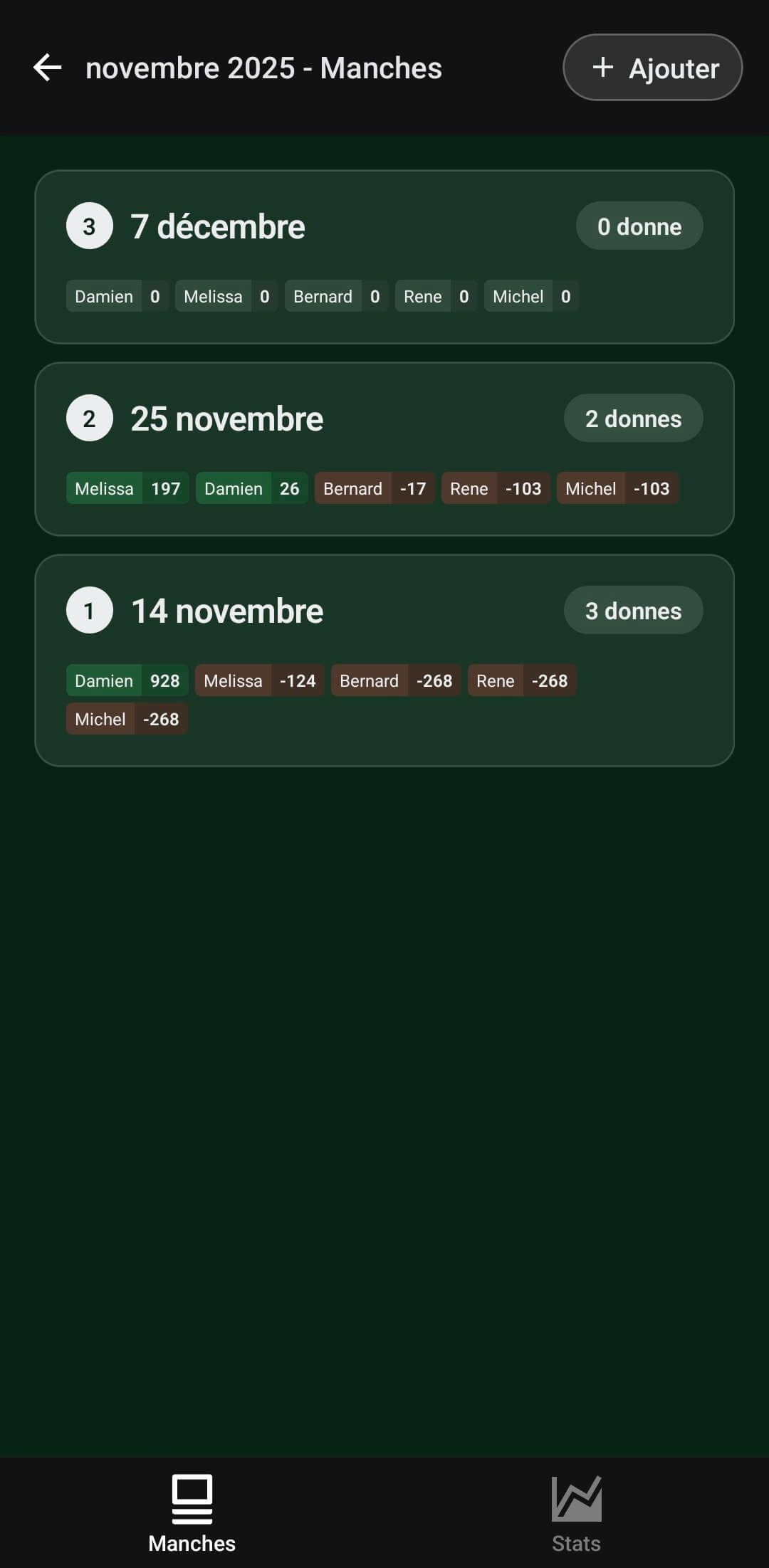The width and height of the screenshot is (769, 1568).
Task: Open the 25 novembre round card
Action: coord(384,448)
